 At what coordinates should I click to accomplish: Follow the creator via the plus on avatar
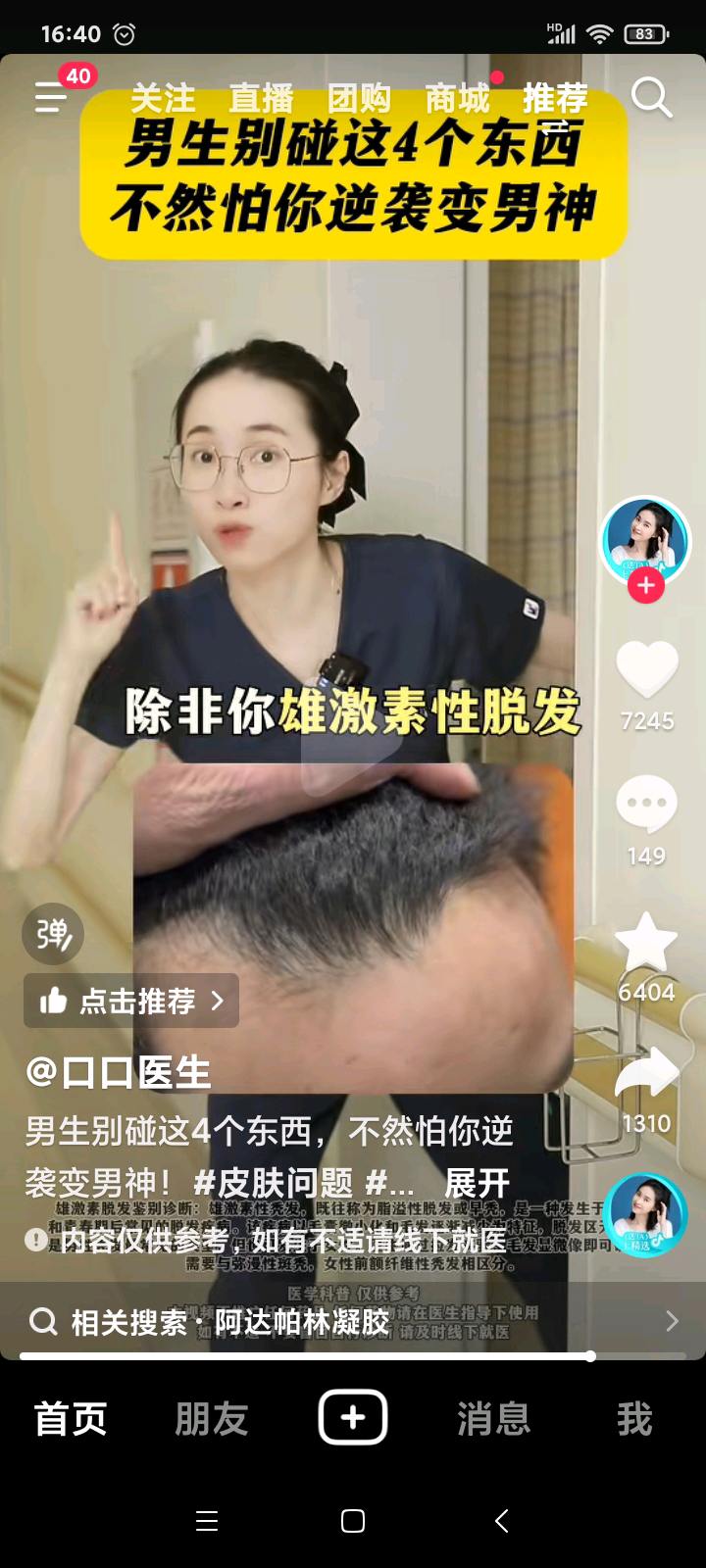click(x=645, y=585)
